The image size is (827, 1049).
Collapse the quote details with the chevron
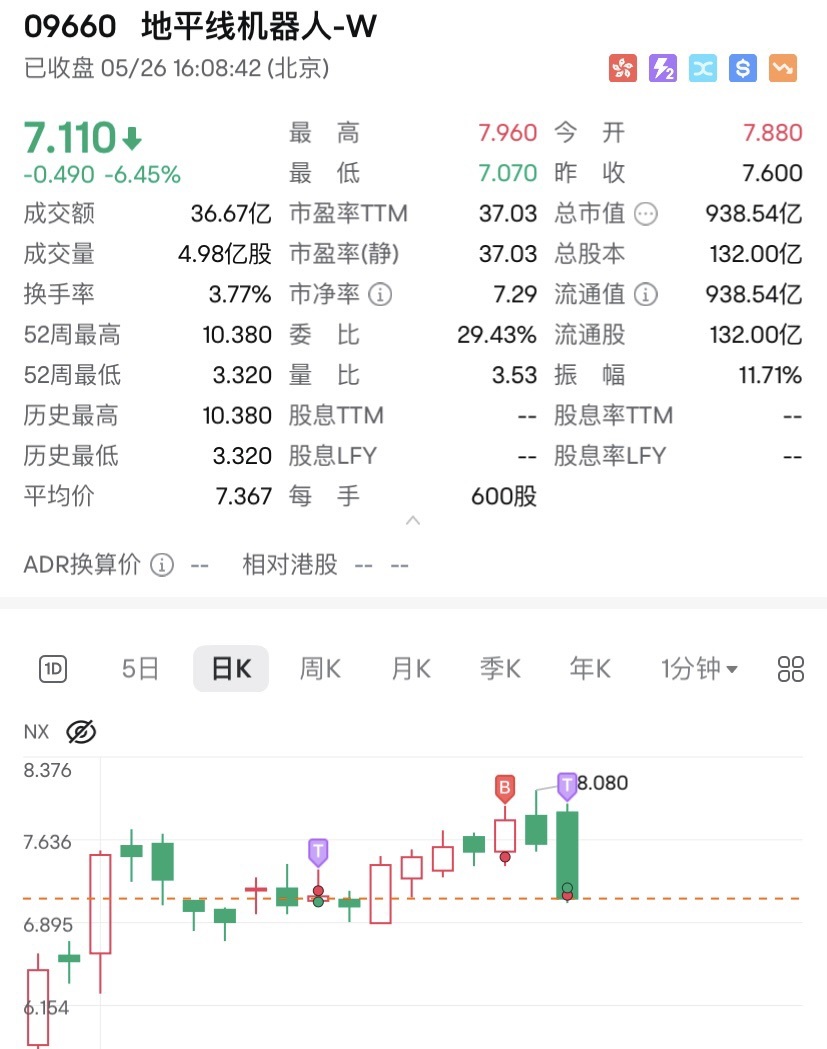413,521
